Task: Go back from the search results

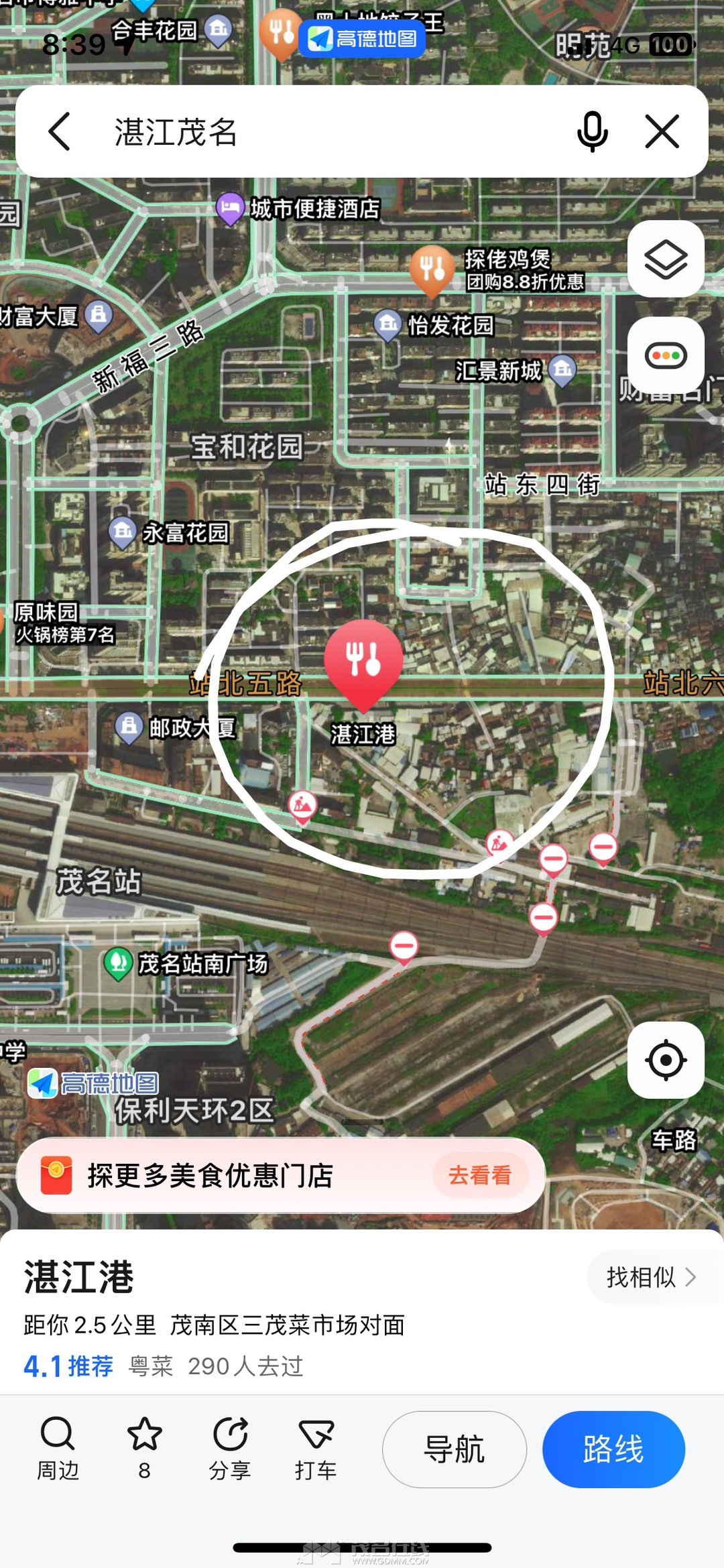Action: point(60,131)
